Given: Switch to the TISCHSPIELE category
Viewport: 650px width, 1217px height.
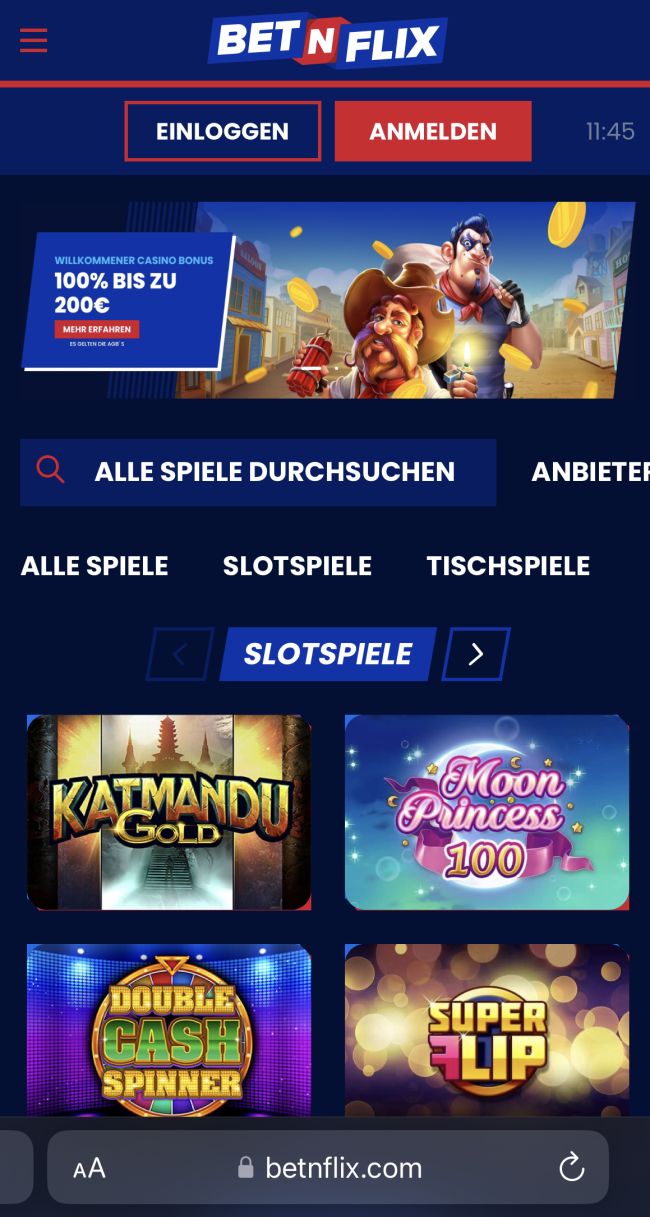Looking at the screenshot, I should pyautogui.click(x=508, y=566).
